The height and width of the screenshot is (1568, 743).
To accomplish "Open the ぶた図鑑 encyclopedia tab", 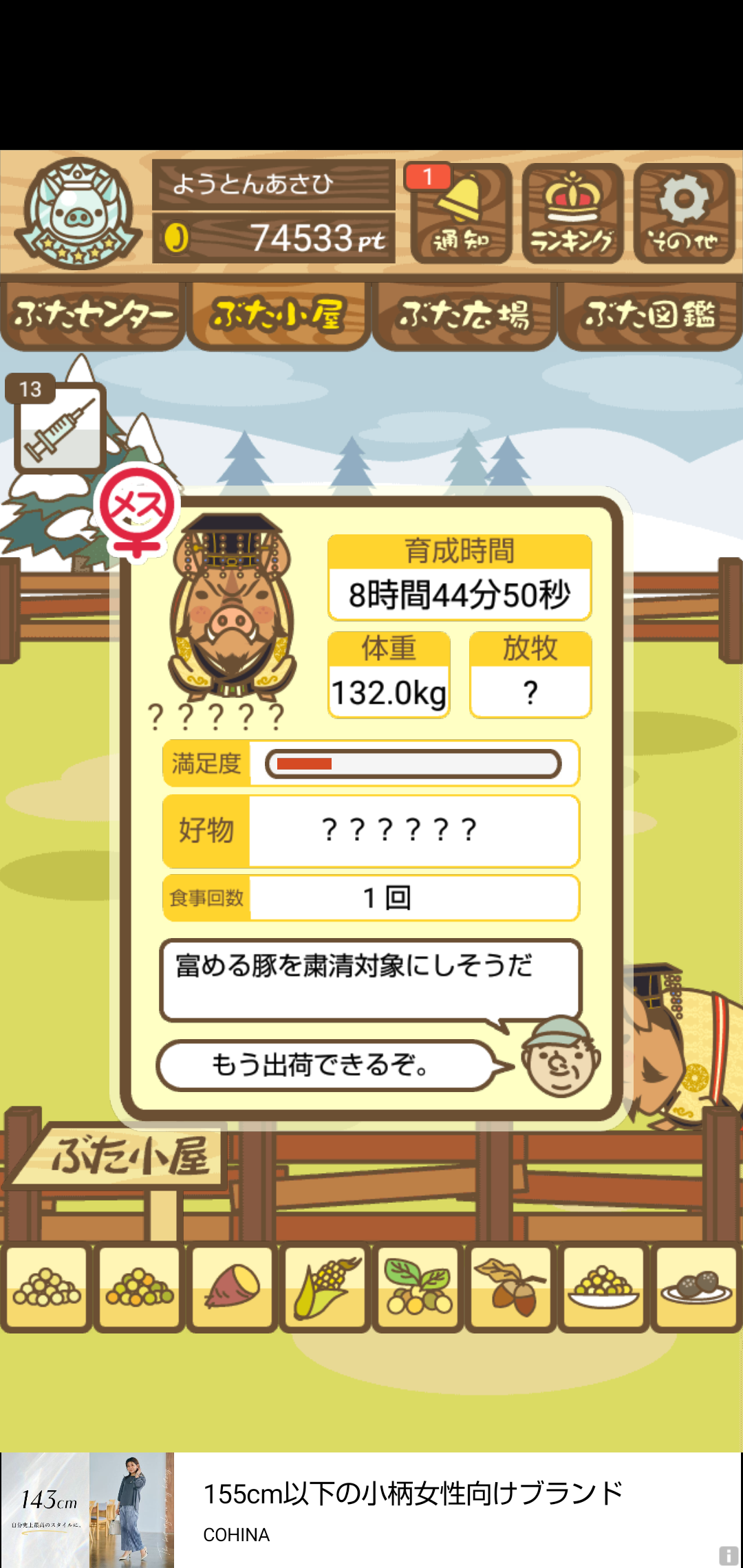I will click(650, 315).
